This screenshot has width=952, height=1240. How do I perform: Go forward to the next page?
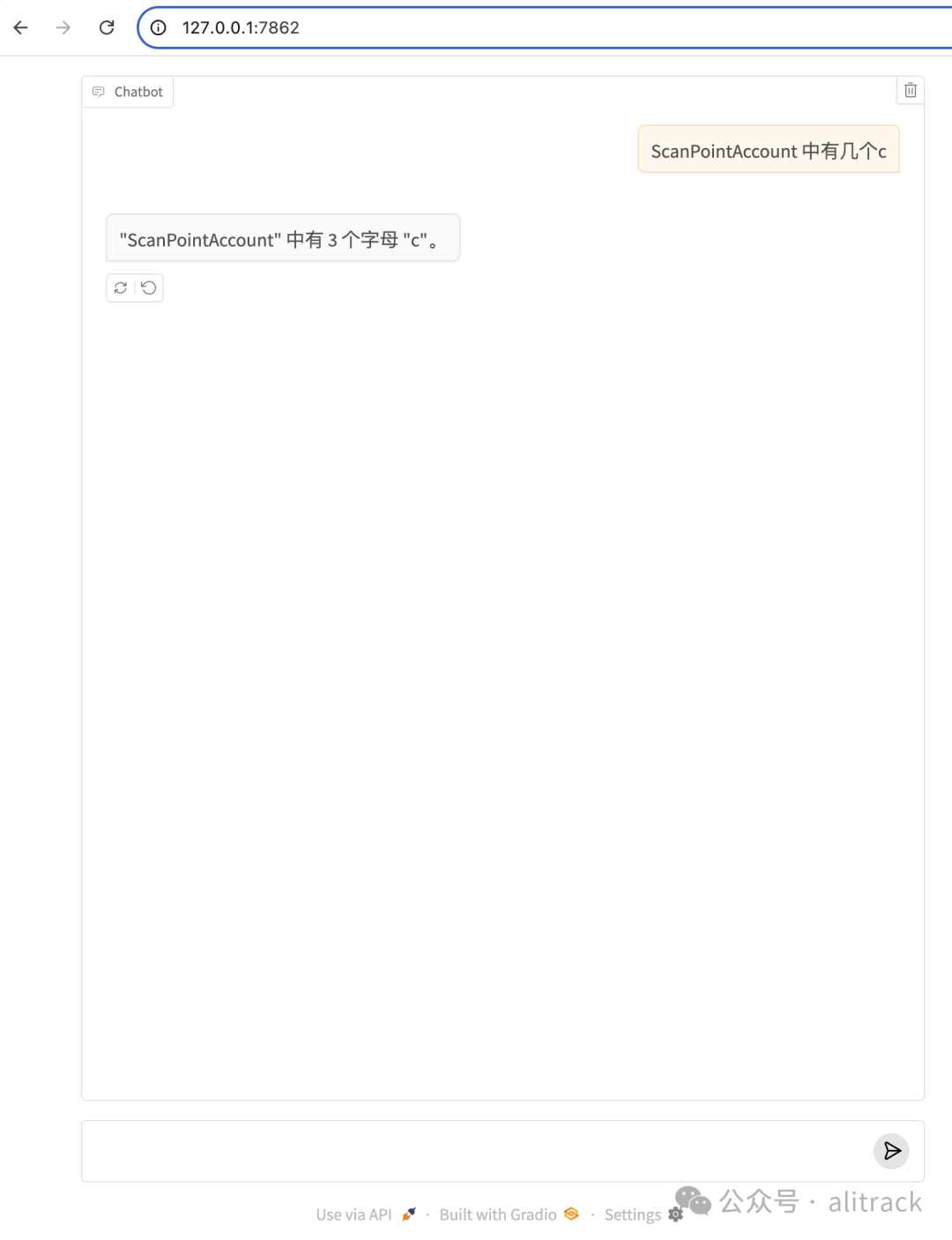[x=63, y=27]
